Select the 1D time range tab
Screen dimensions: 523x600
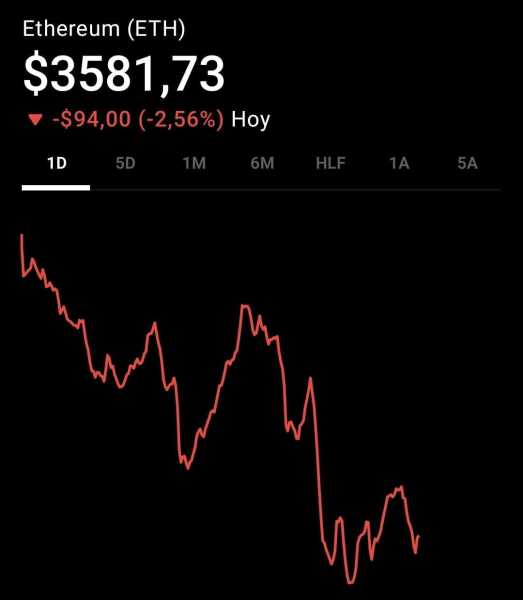click(57, 164)
